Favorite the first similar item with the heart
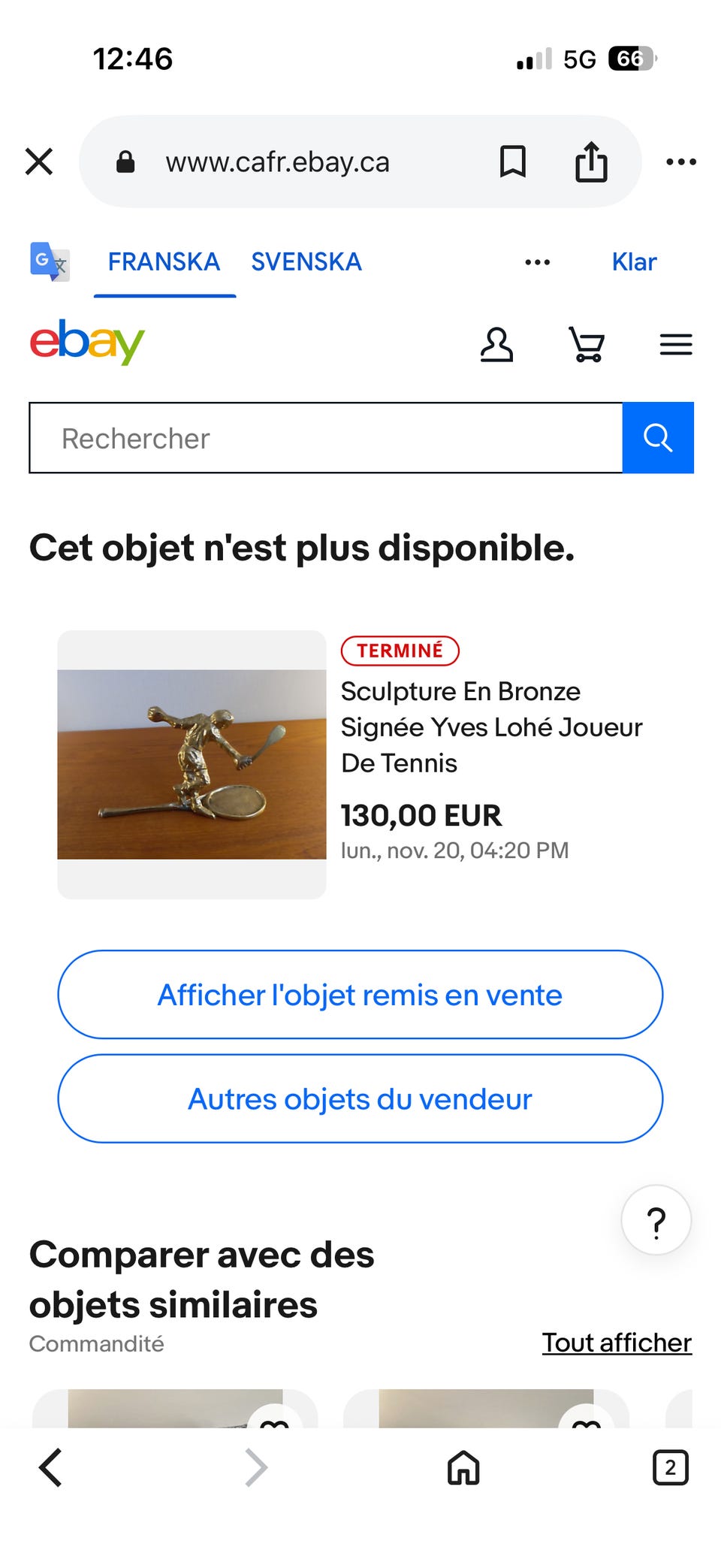 tap(276, 1424)
